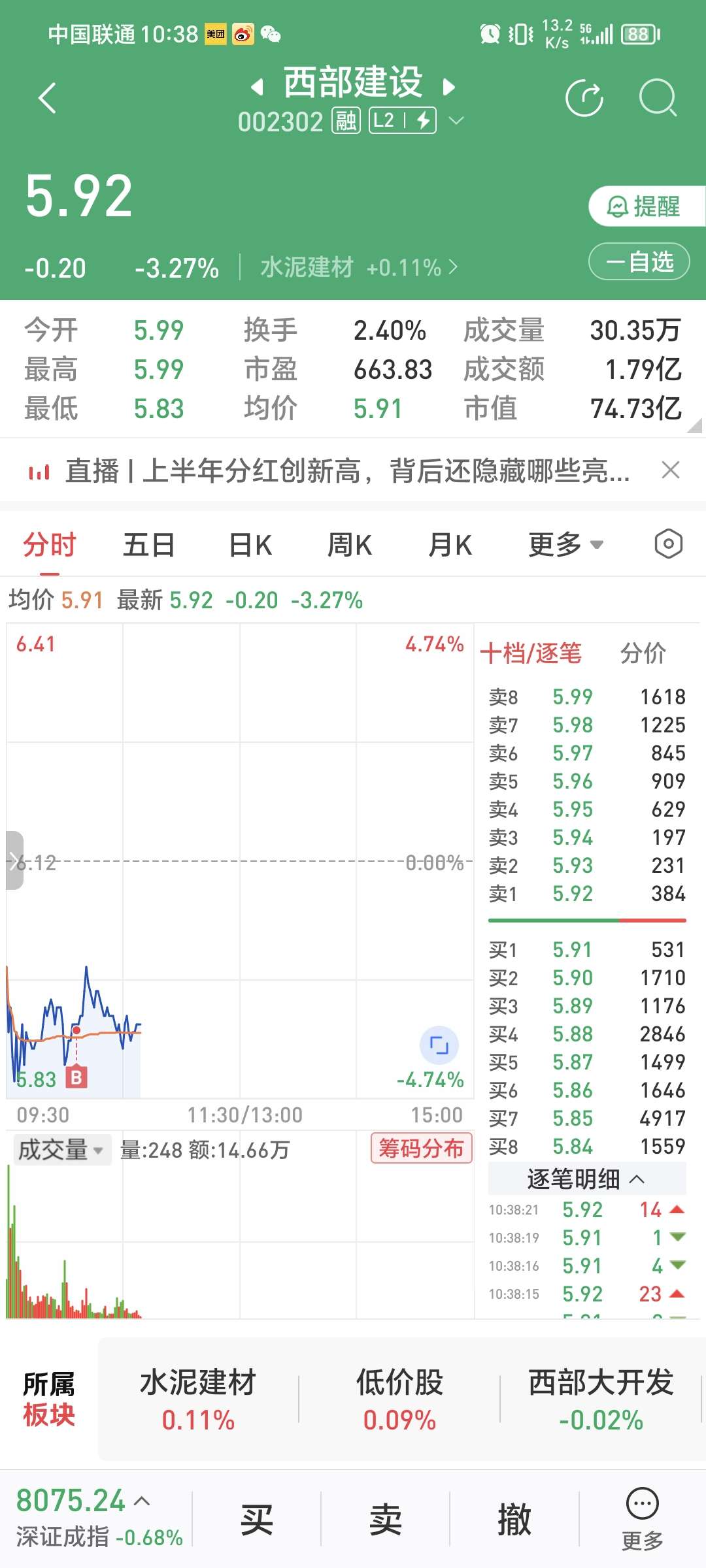
Task: Change the 成交量 indicator dropdown
Action: point(61,1149)
